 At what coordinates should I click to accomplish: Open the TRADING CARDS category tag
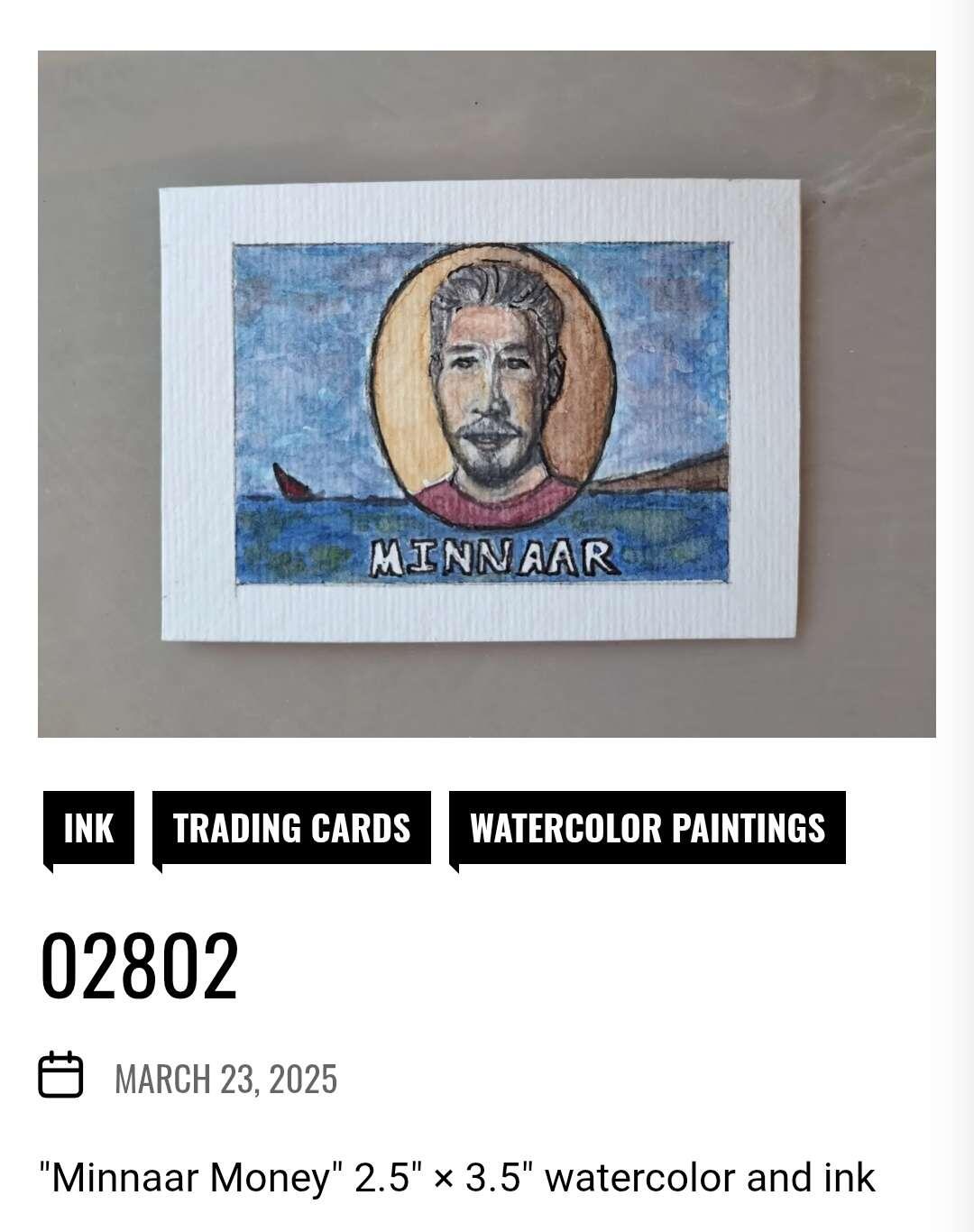291,828
